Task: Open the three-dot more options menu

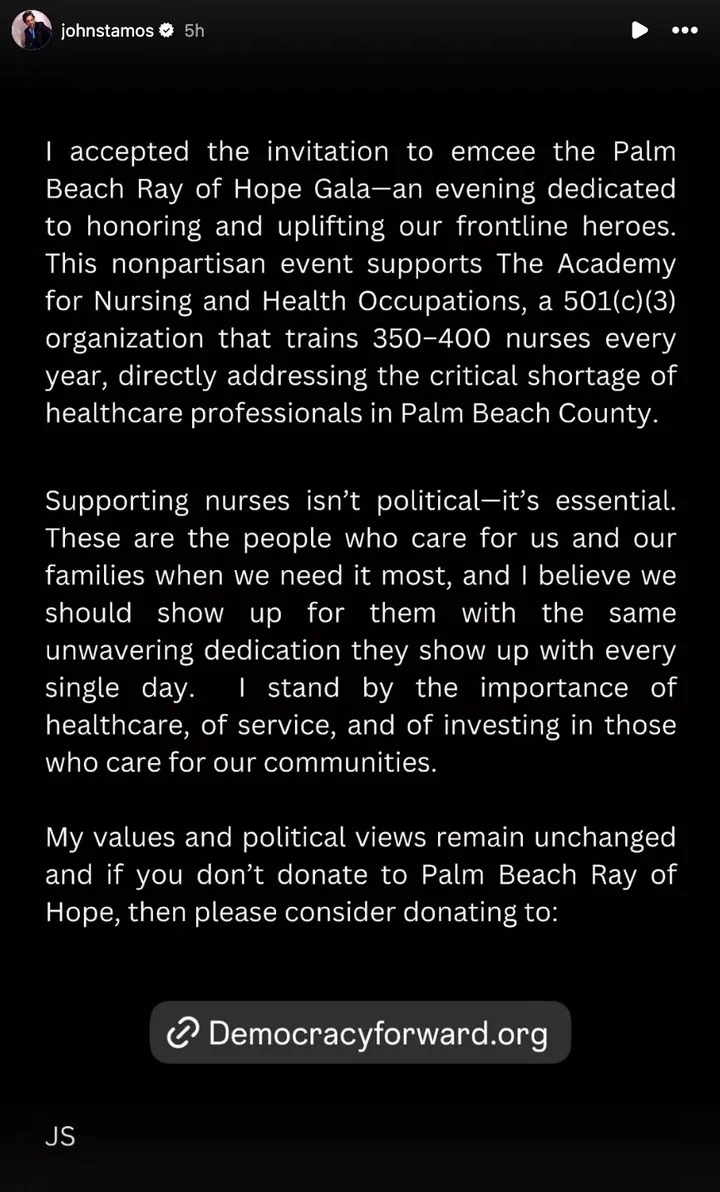Action: 685,30
